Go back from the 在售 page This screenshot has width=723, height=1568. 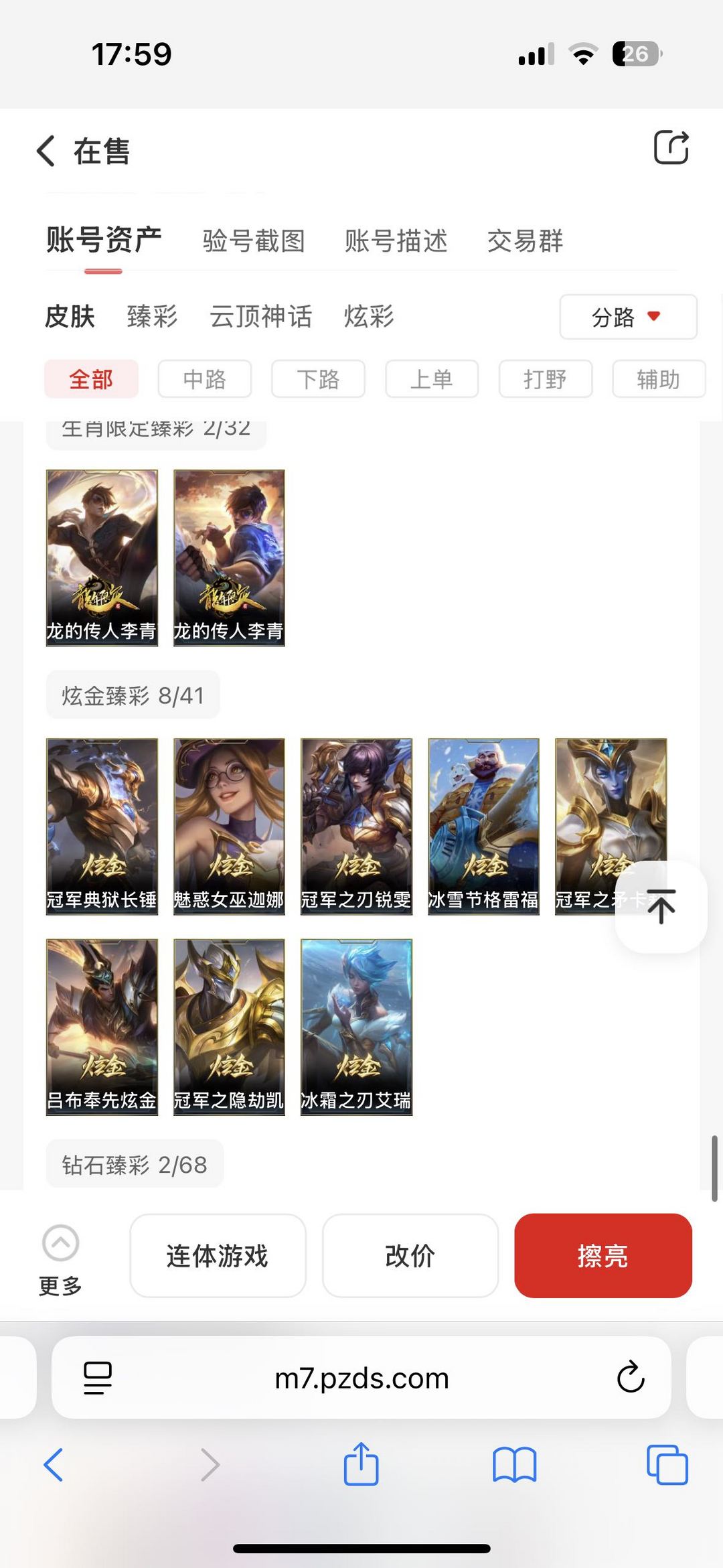pyautogui.click(x=46, y=151)
